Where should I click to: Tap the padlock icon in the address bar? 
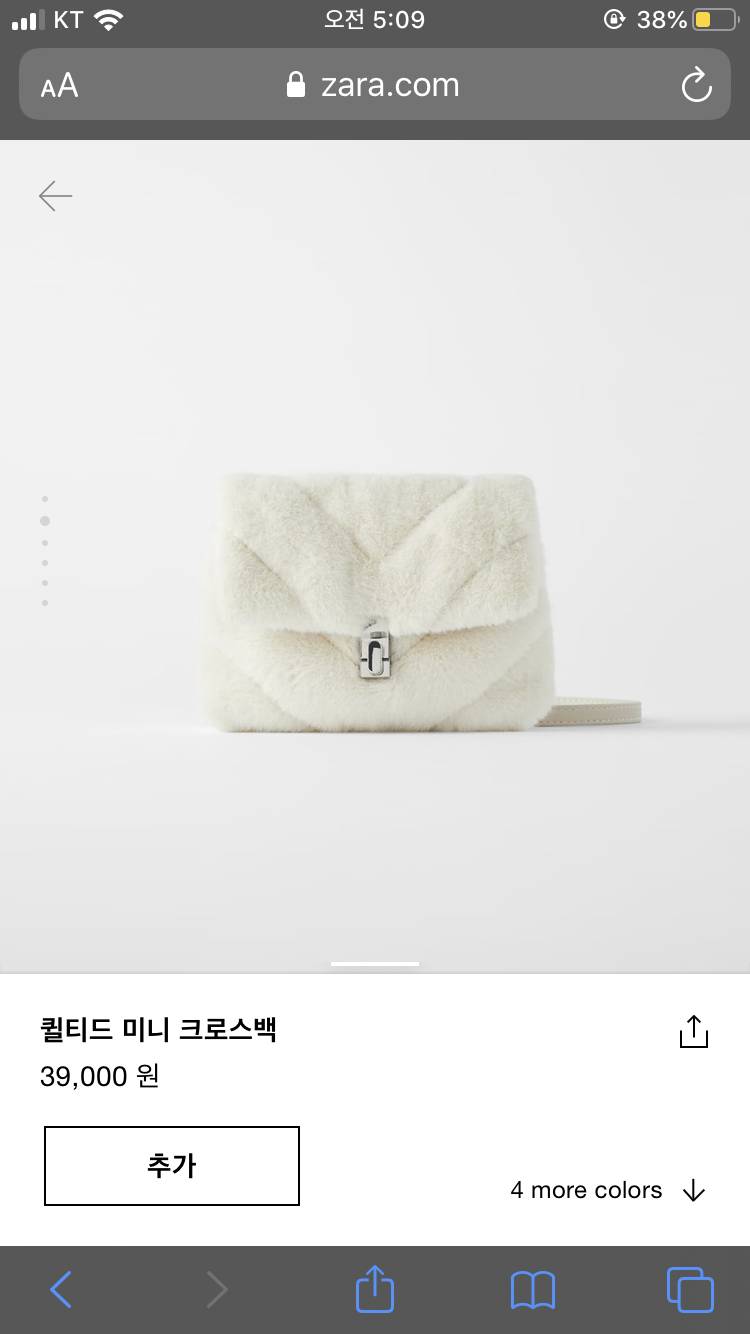[x=294, y=84]
